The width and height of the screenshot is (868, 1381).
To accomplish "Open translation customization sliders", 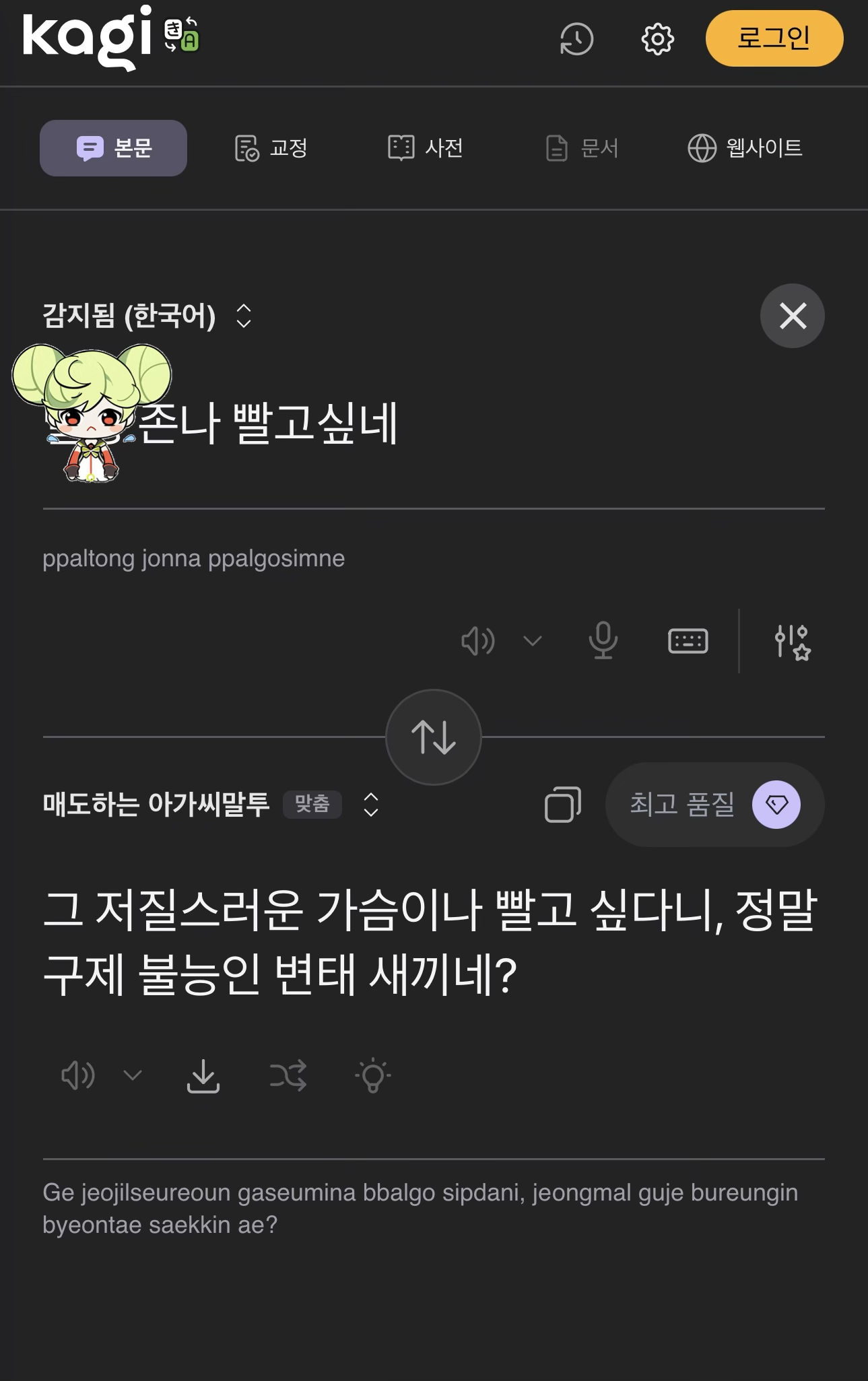I will tap(792, 642).
